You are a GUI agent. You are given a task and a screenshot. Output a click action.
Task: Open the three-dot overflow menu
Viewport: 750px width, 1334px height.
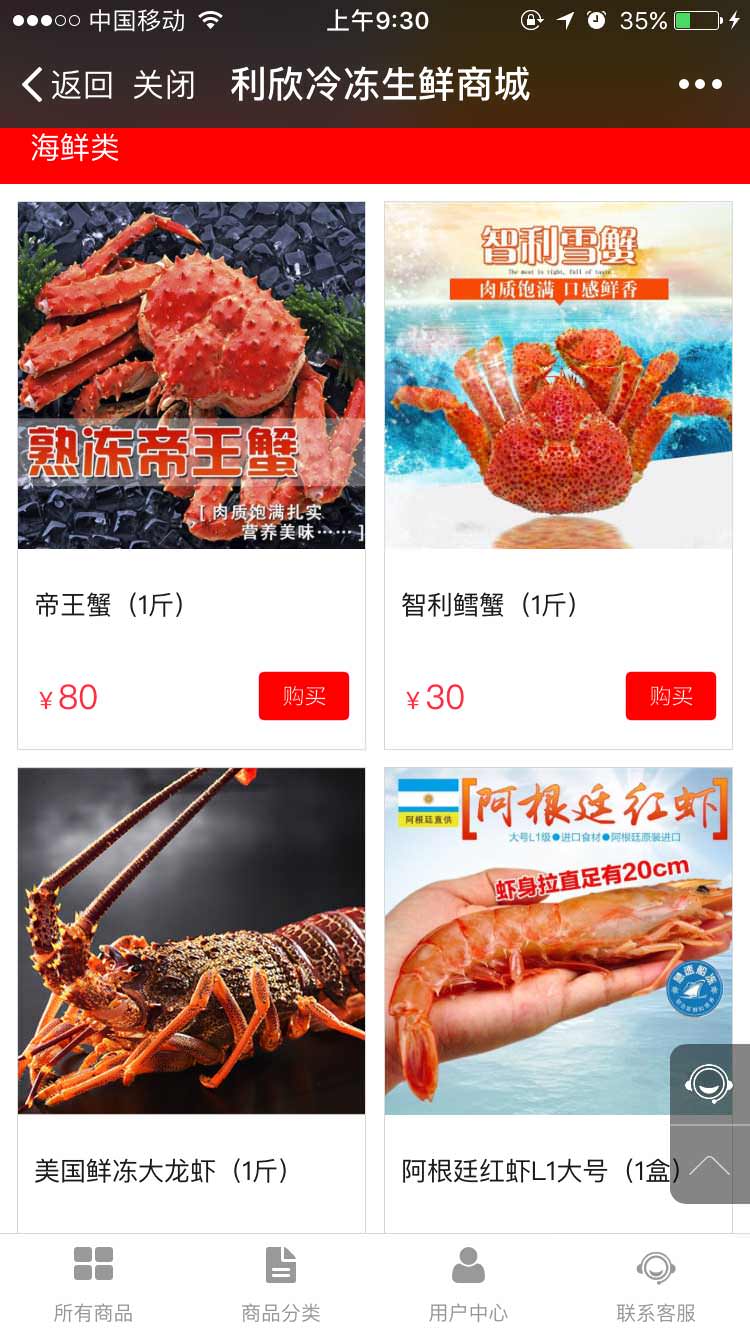click(700, 85)
